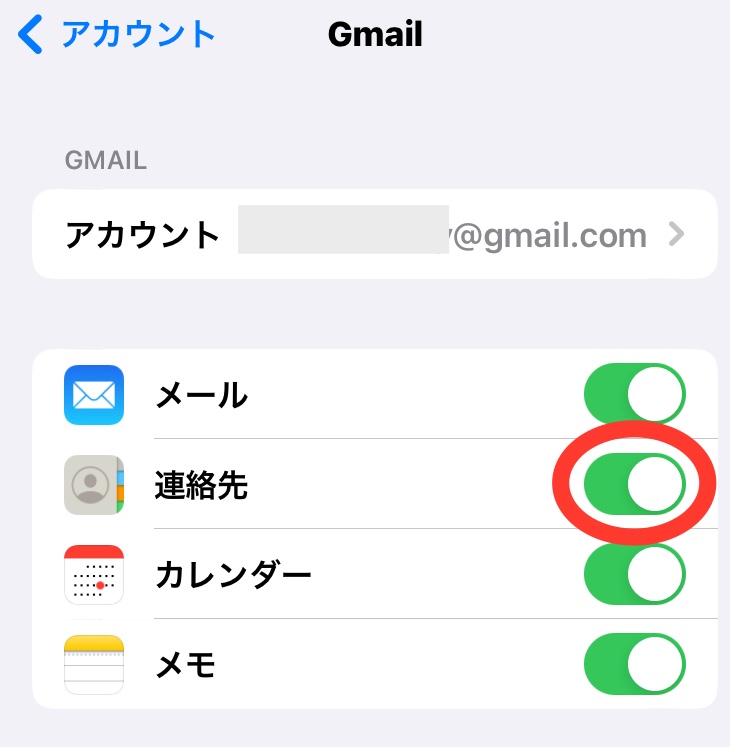Disable the 連絡先 sync switch
The width and height of the screenshot is (730, 747).
tap(634, 485)
